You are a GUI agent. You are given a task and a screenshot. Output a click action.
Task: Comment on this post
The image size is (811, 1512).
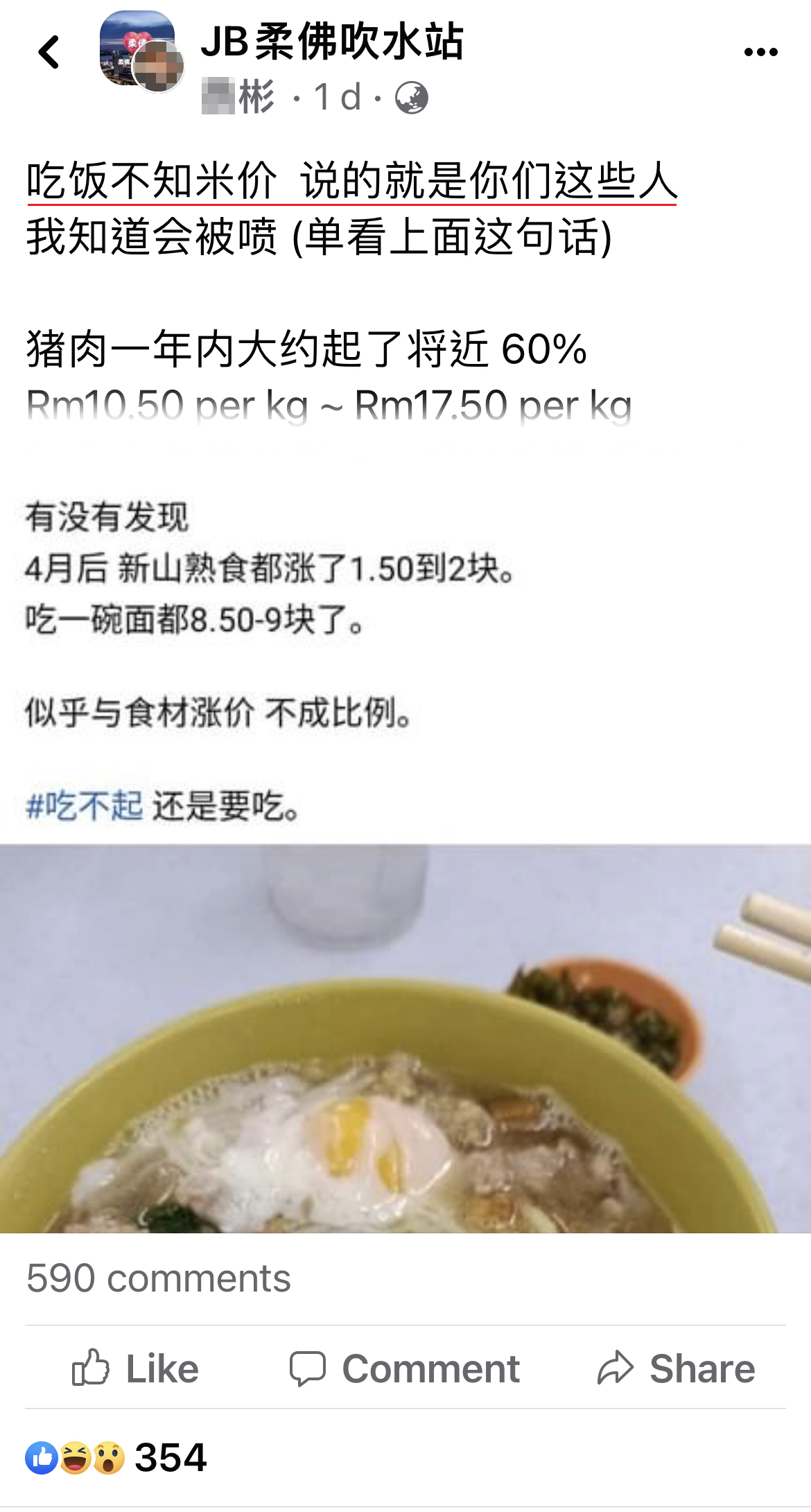[x=405, y=1368]
